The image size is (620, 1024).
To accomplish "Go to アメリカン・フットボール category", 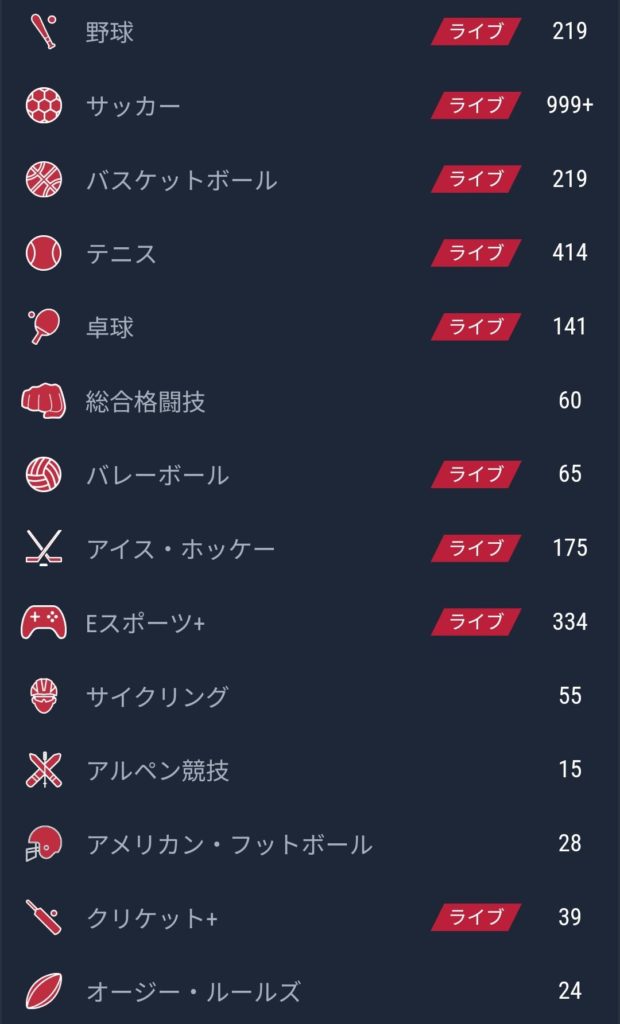I will 229,844.
